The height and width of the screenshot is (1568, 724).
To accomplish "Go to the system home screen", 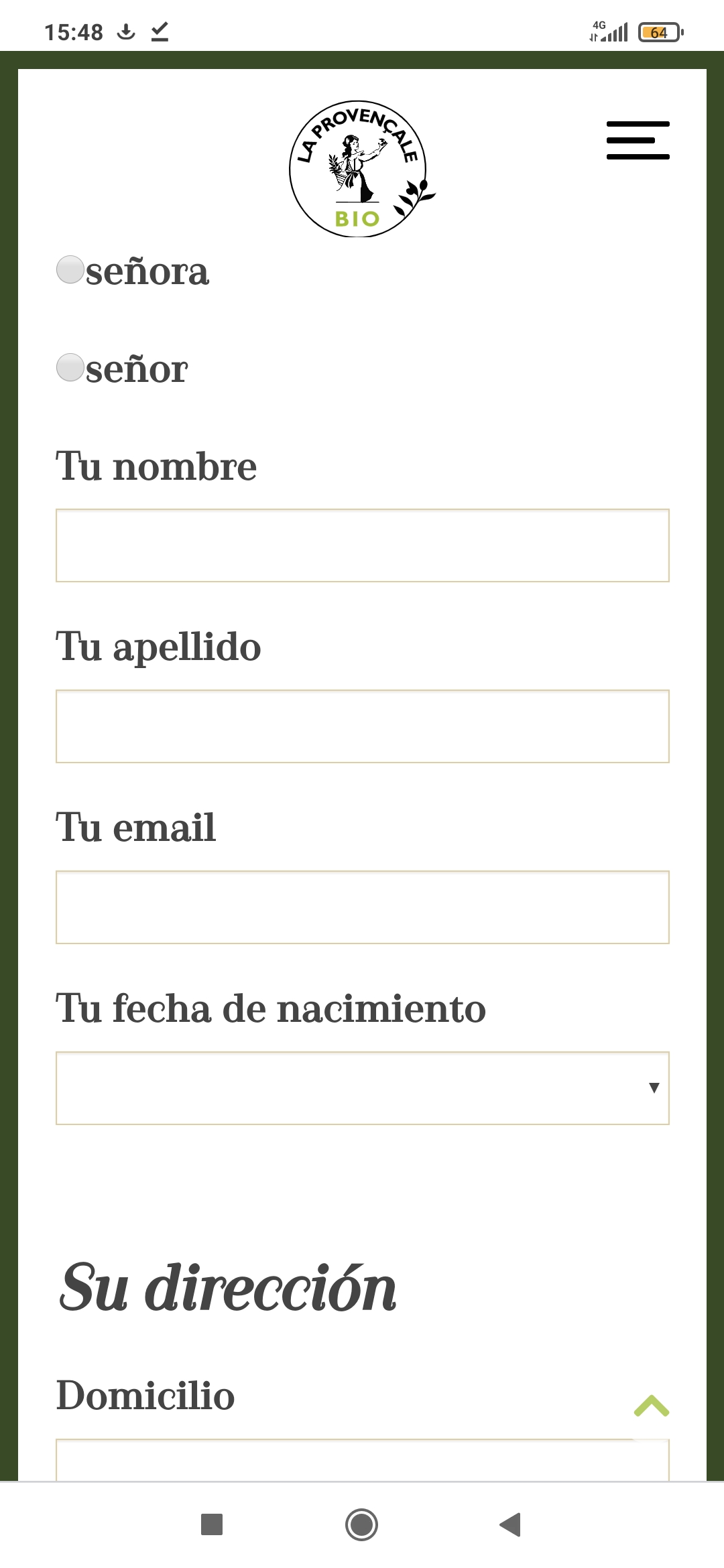I will [361, 1524].
